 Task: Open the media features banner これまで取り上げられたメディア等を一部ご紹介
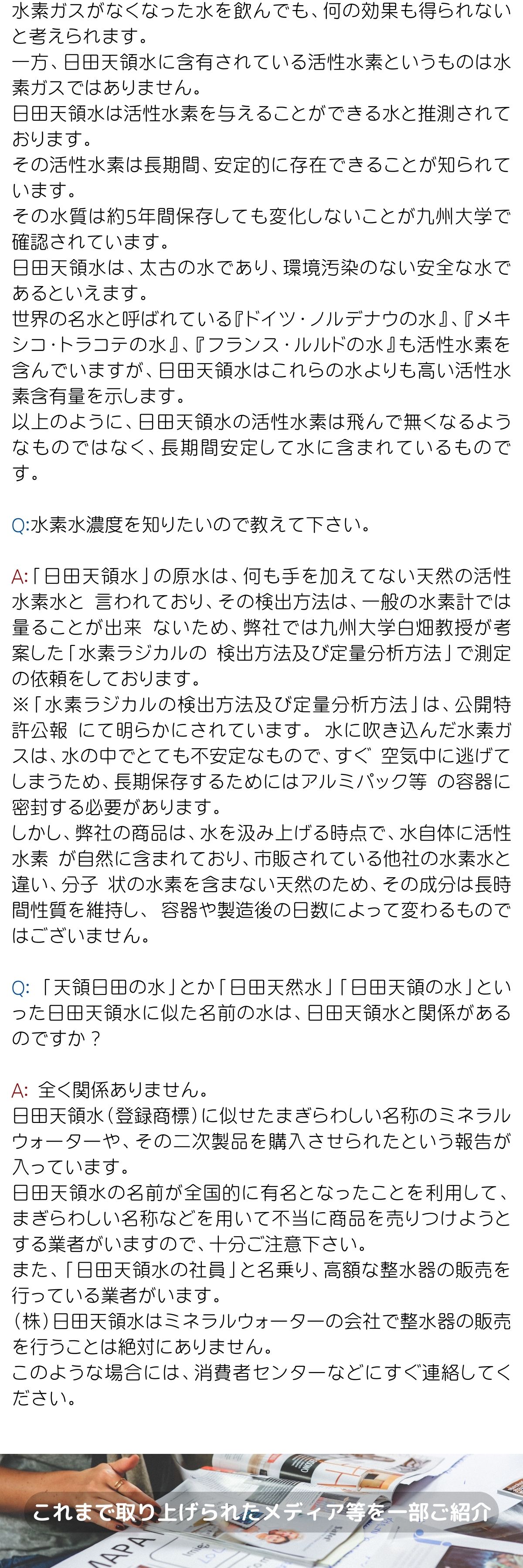tap(261, 1512)
